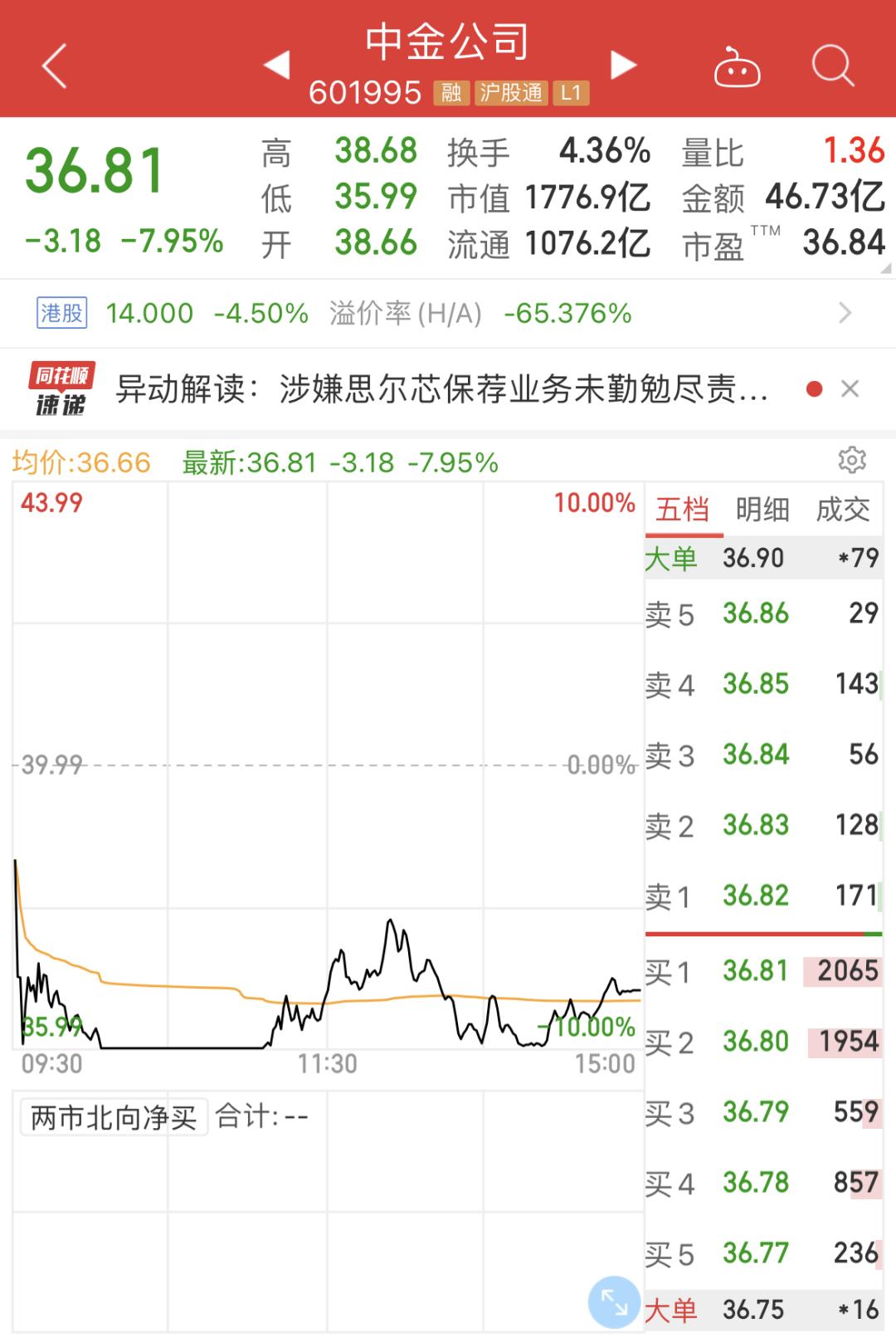Open the 两市北向净买 indicator selector
Viewport: 896px width, 1338px height.
click(114, 1117)
